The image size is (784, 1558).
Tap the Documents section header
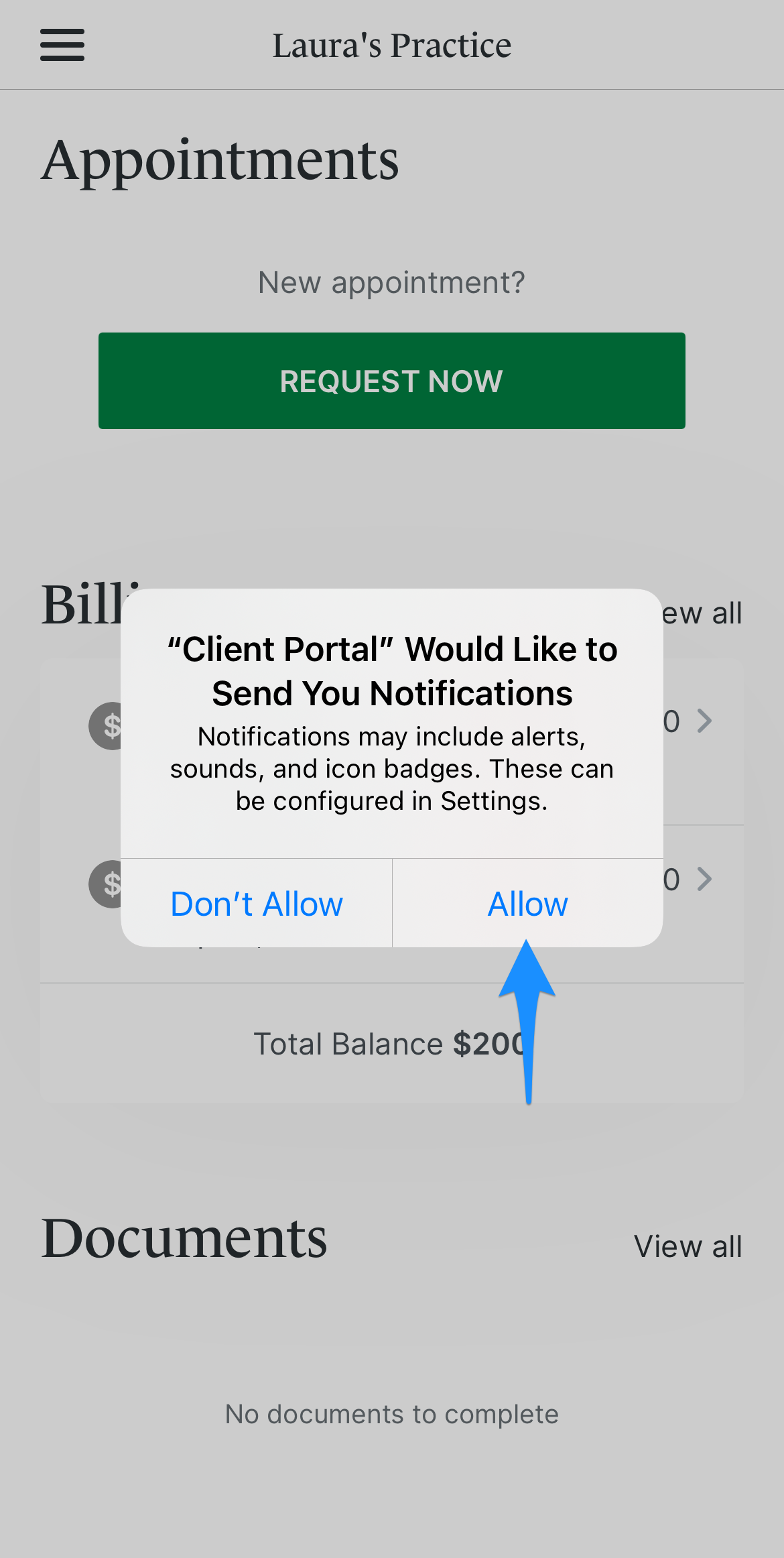point(184,1237)
